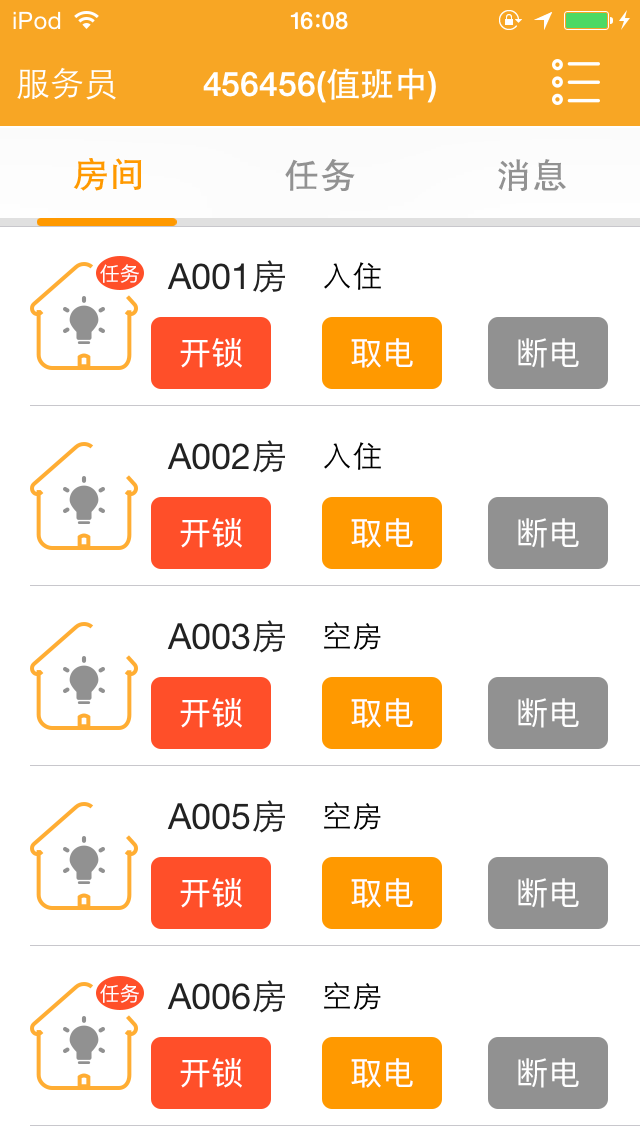
Task: Select the 房间 tab
Action: [x=108, y=176]
